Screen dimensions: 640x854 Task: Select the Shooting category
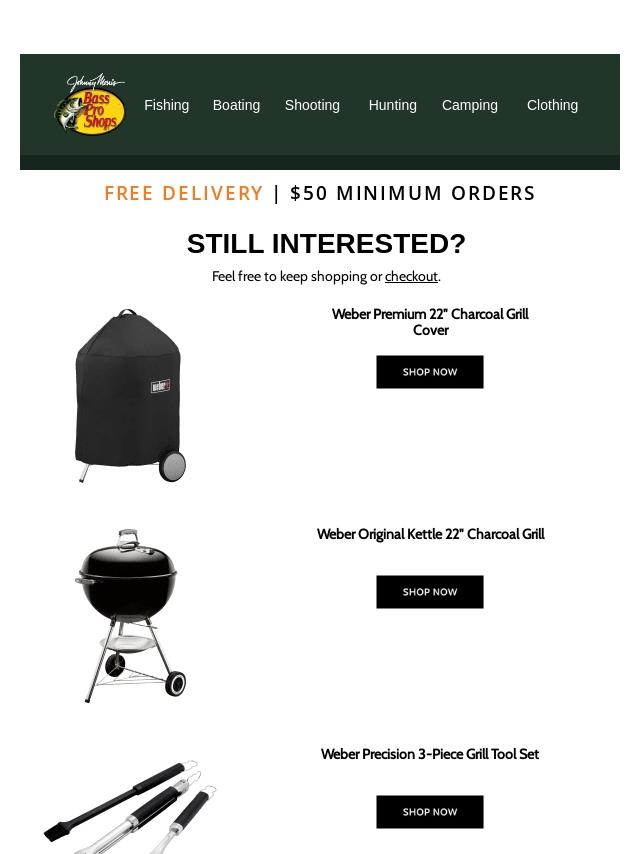coord(312,105)
